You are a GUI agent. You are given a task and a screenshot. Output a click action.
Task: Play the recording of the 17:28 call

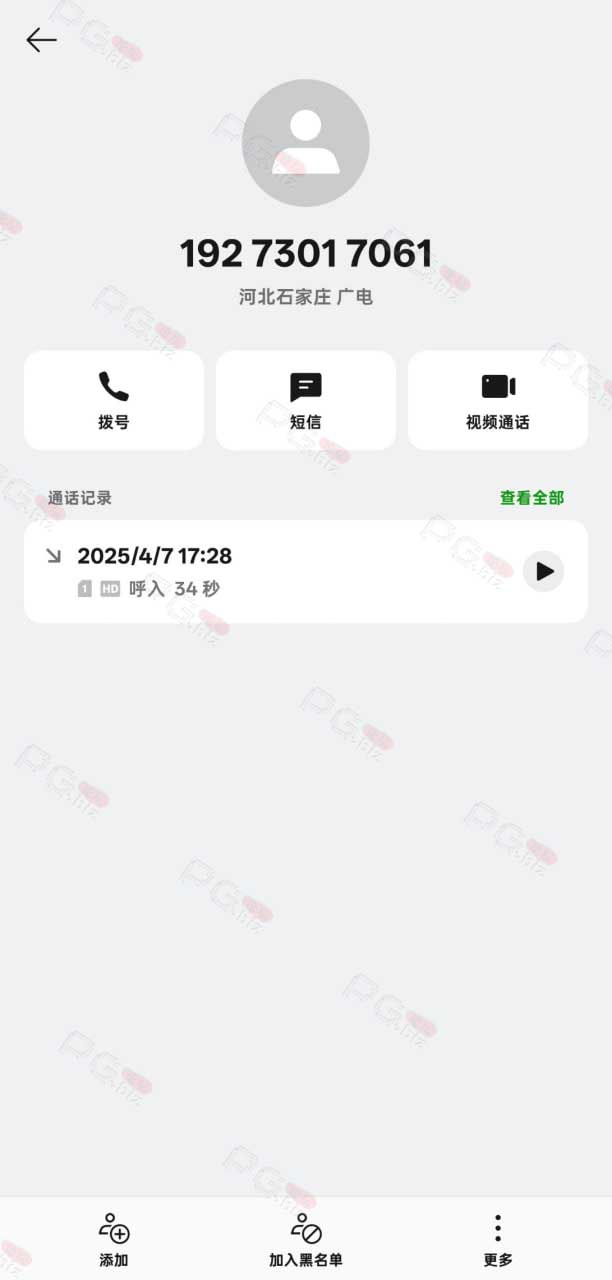point(544,571)
